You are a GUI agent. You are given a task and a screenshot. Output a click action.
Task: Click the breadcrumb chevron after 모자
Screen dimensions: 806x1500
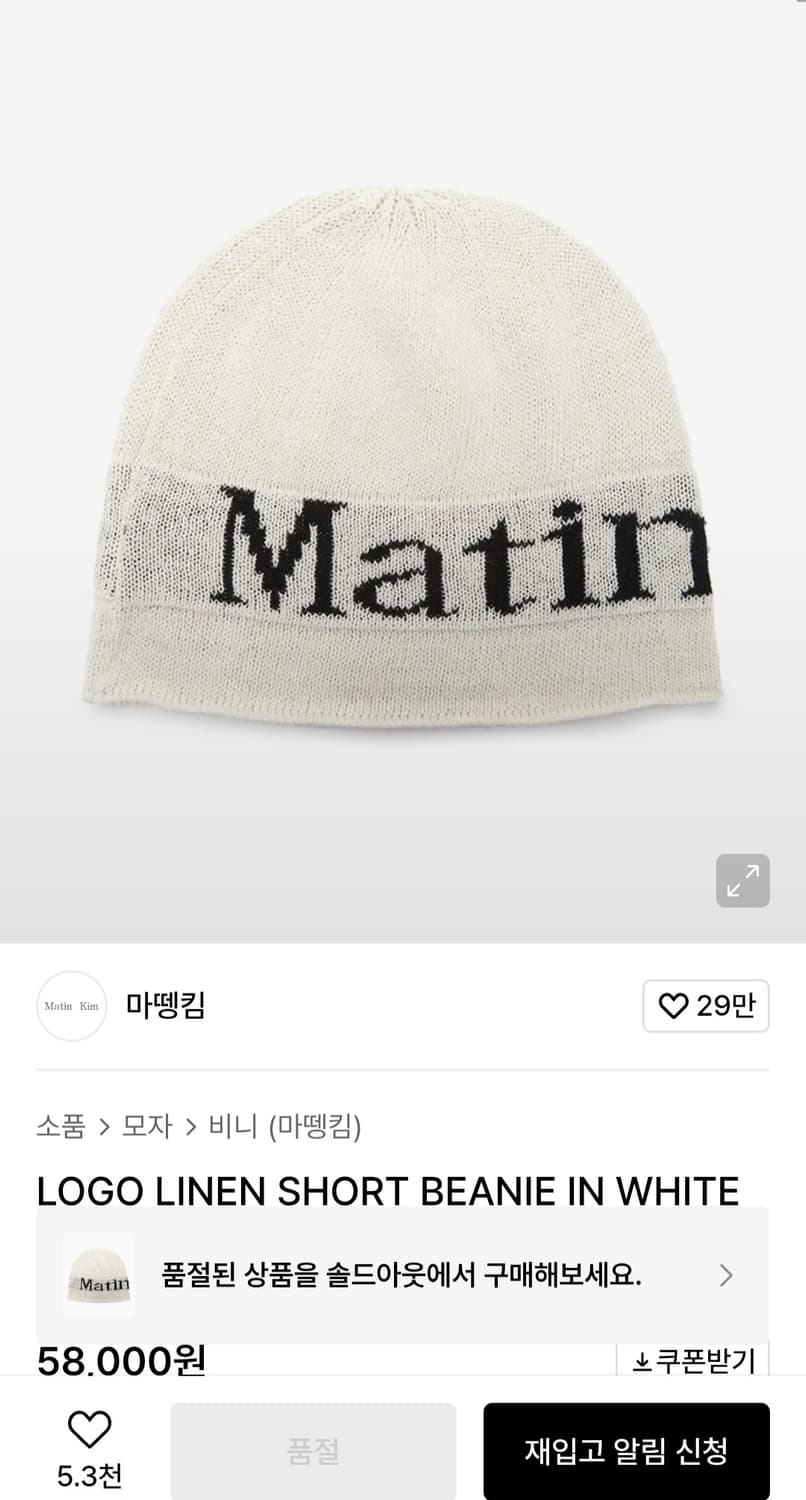[193, 1126]
